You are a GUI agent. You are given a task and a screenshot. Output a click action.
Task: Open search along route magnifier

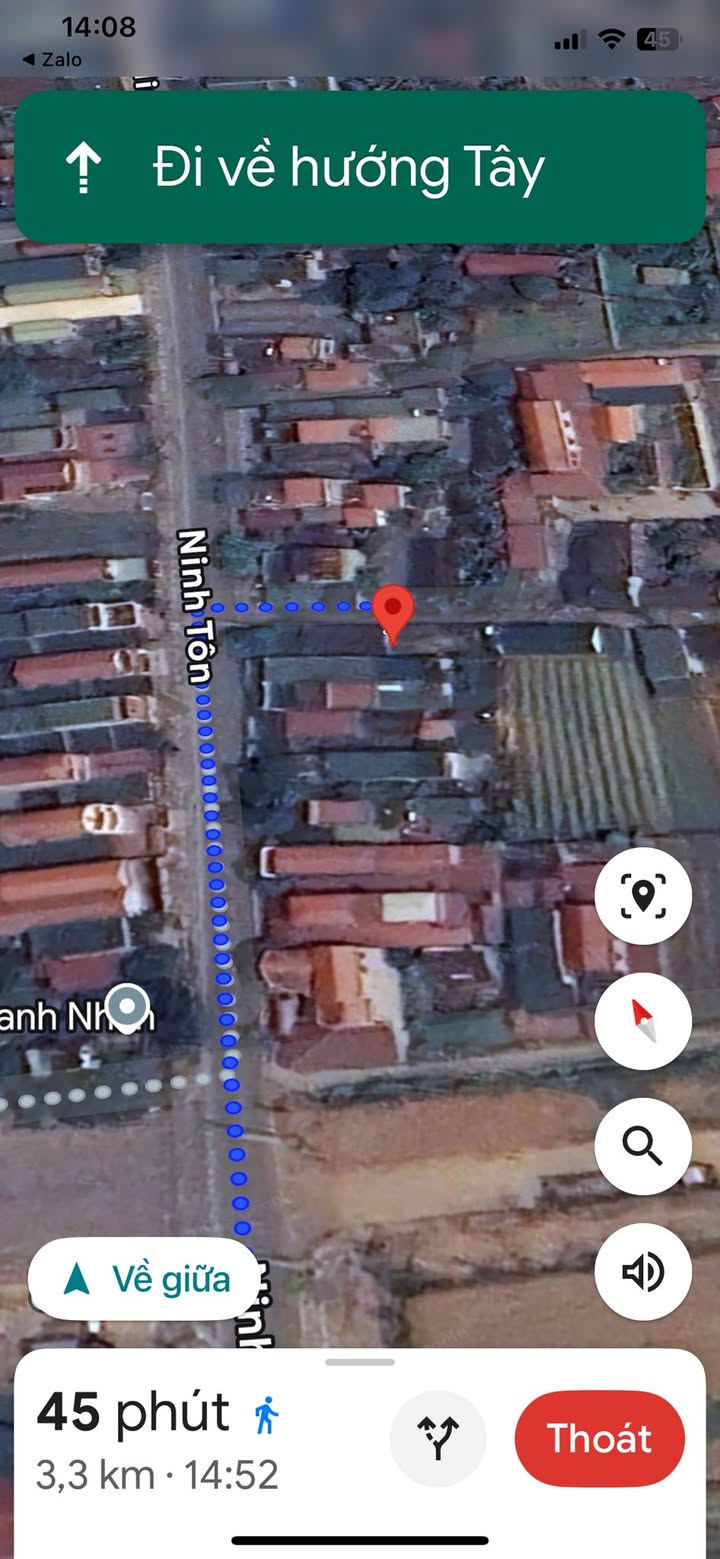point(642,1146)
